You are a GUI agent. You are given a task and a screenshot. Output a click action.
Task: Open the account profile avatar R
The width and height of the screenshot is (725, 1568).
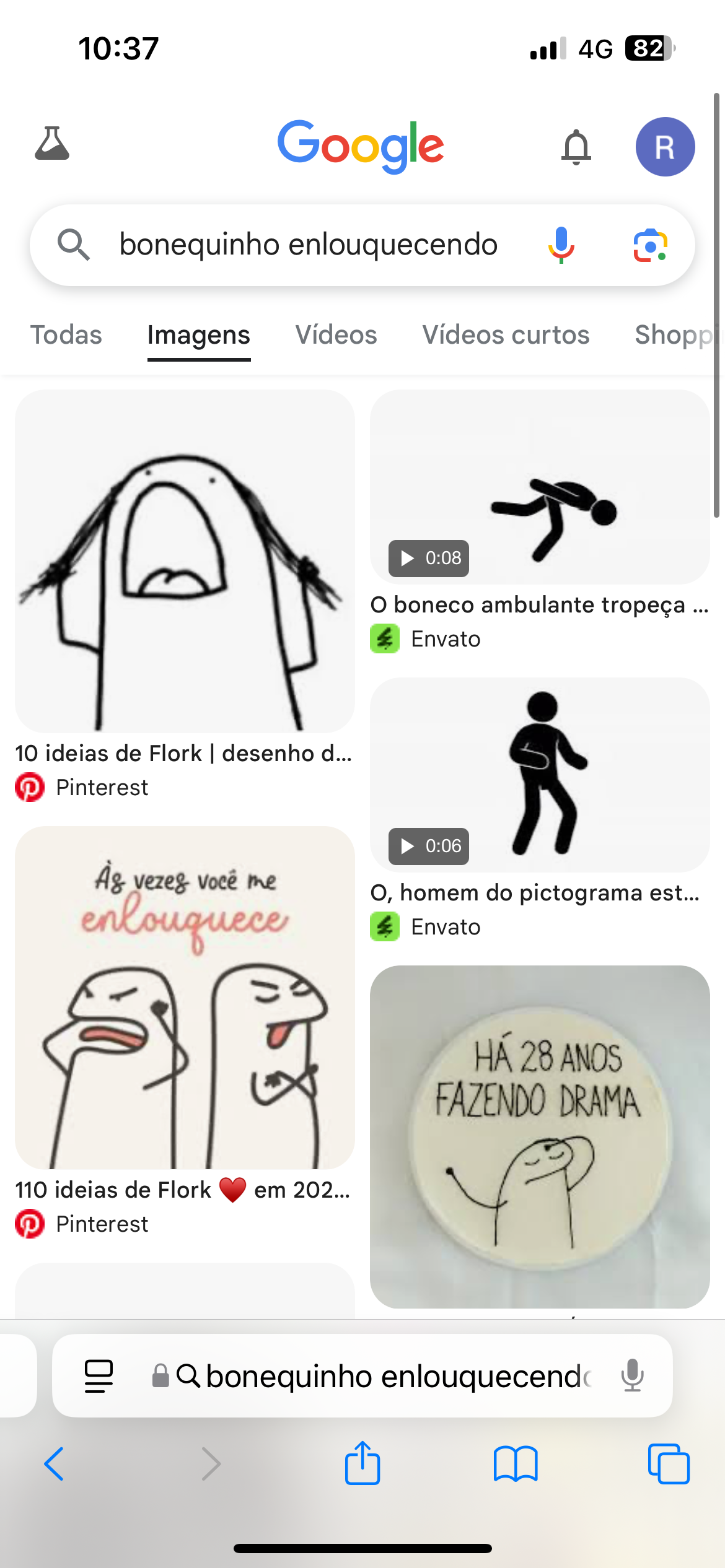tap(665, 147)
